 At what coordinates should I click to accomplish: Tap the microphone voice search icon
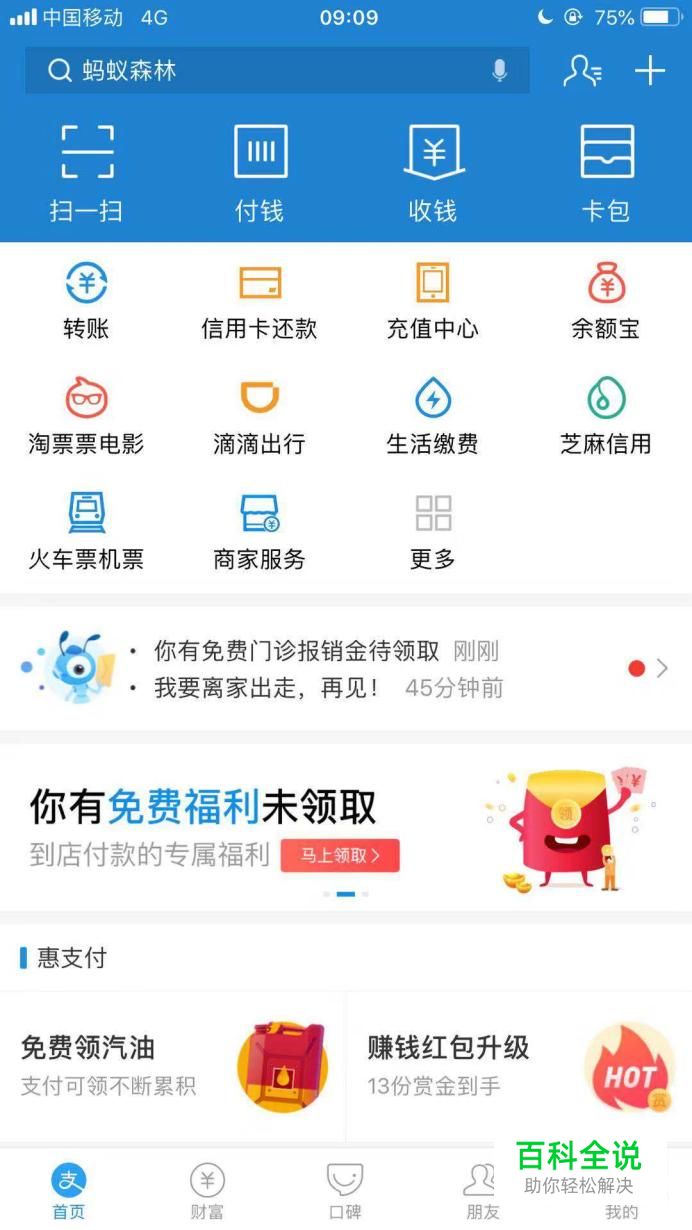pos(499,71)
